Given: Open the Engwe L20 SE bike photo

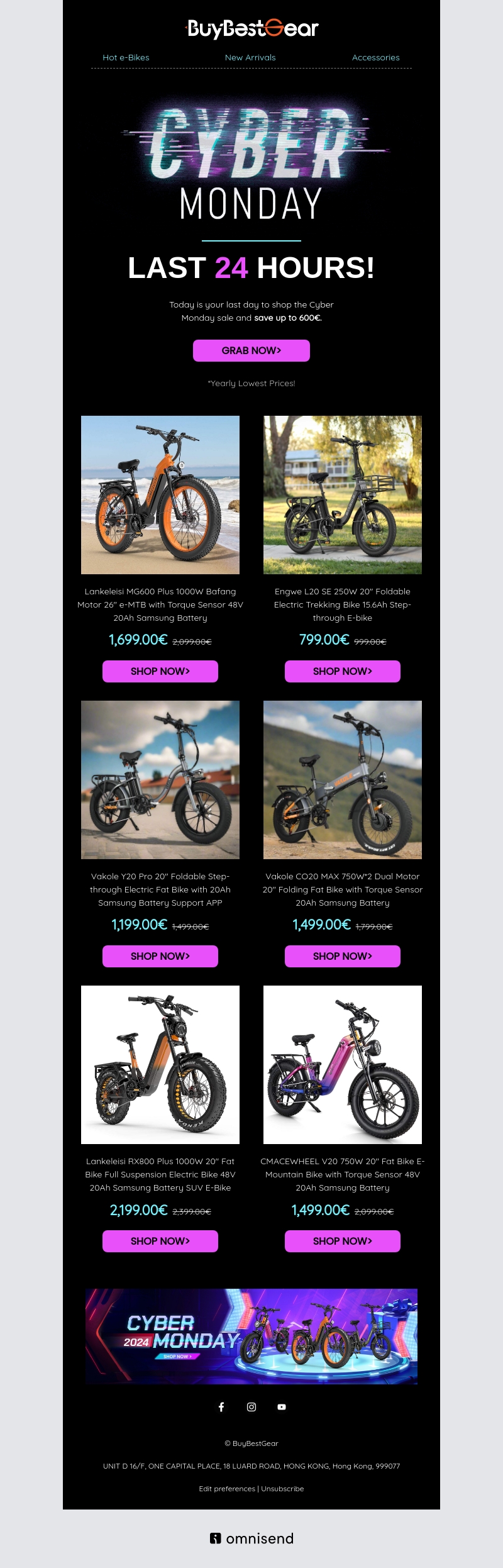Looking at the screenshot, I should point(342,494).
